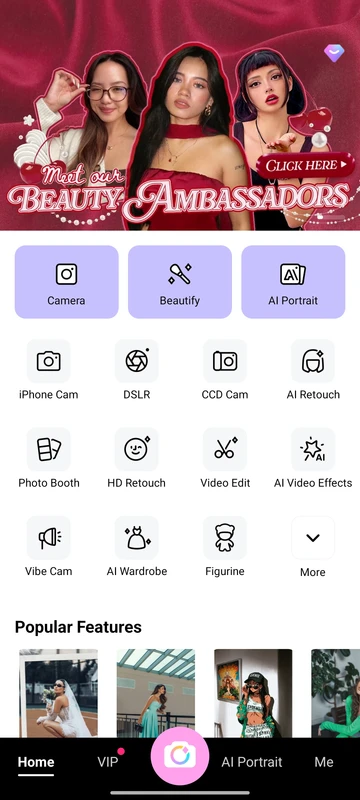Open DSLR camera mode
Viewport: 360px width, 800px height.
pyautogui.click(x=137, y=370)
